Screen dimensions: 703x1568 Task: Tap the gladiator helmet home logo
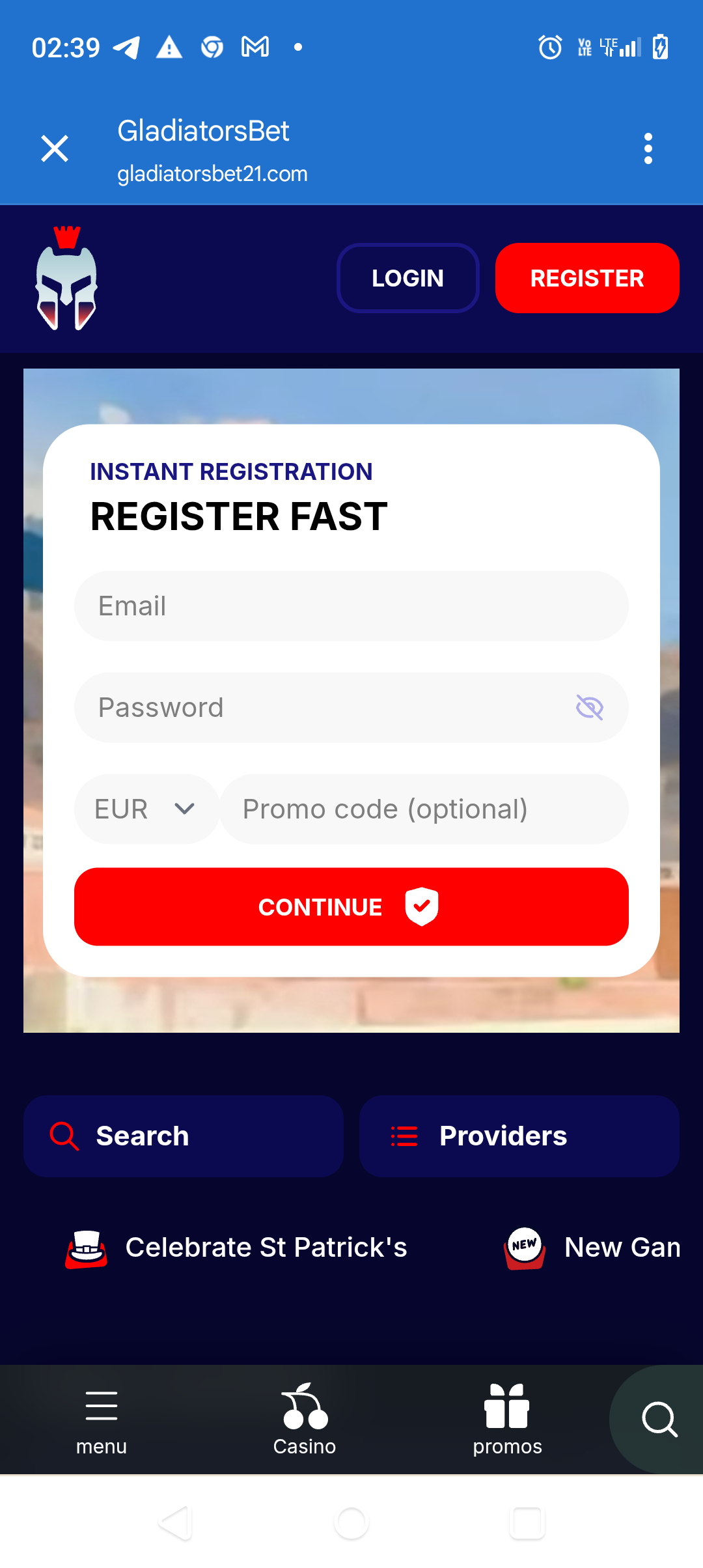tap(66, 279)
